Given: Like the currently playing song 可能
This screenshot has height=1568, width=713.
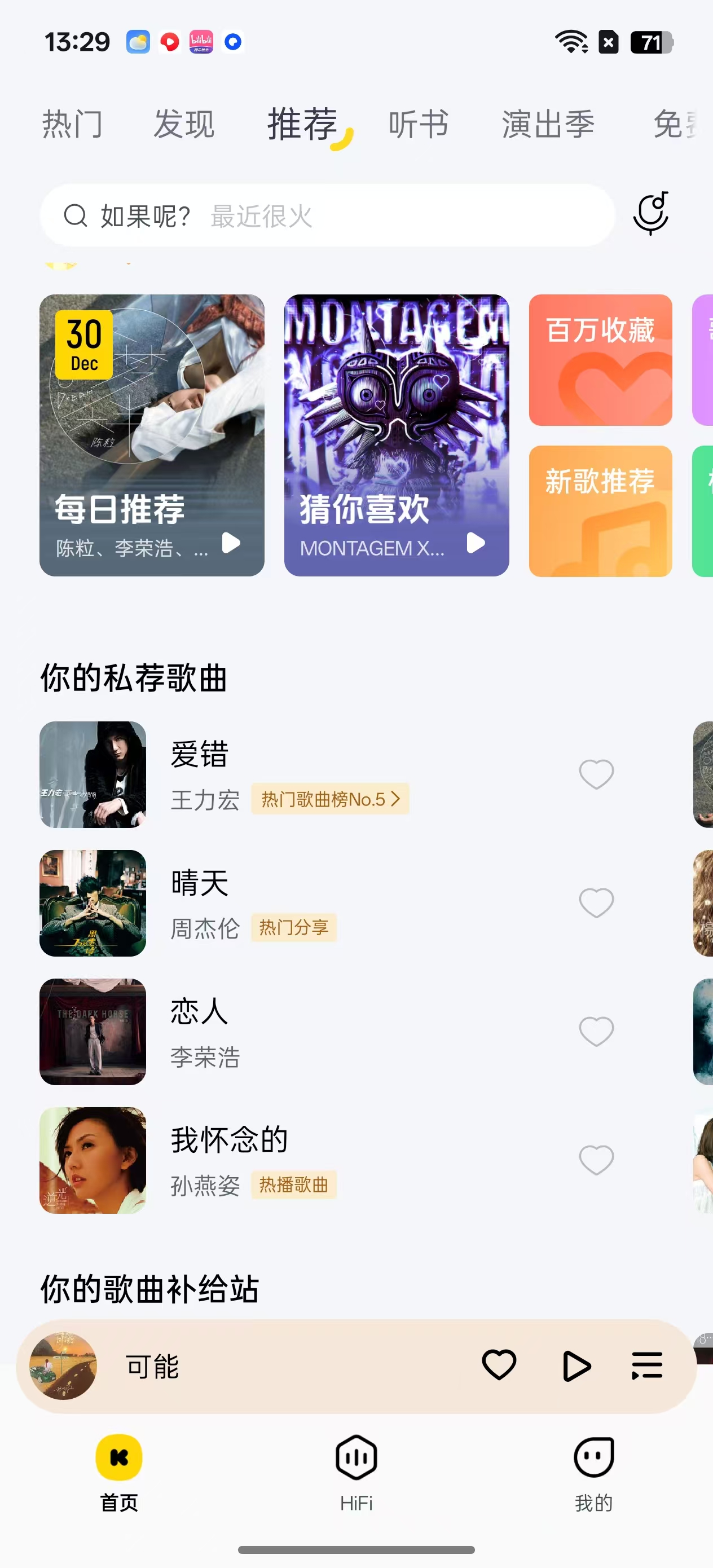Looking at the screenshot, I should pyautogui.click(x=499, y=1366).
